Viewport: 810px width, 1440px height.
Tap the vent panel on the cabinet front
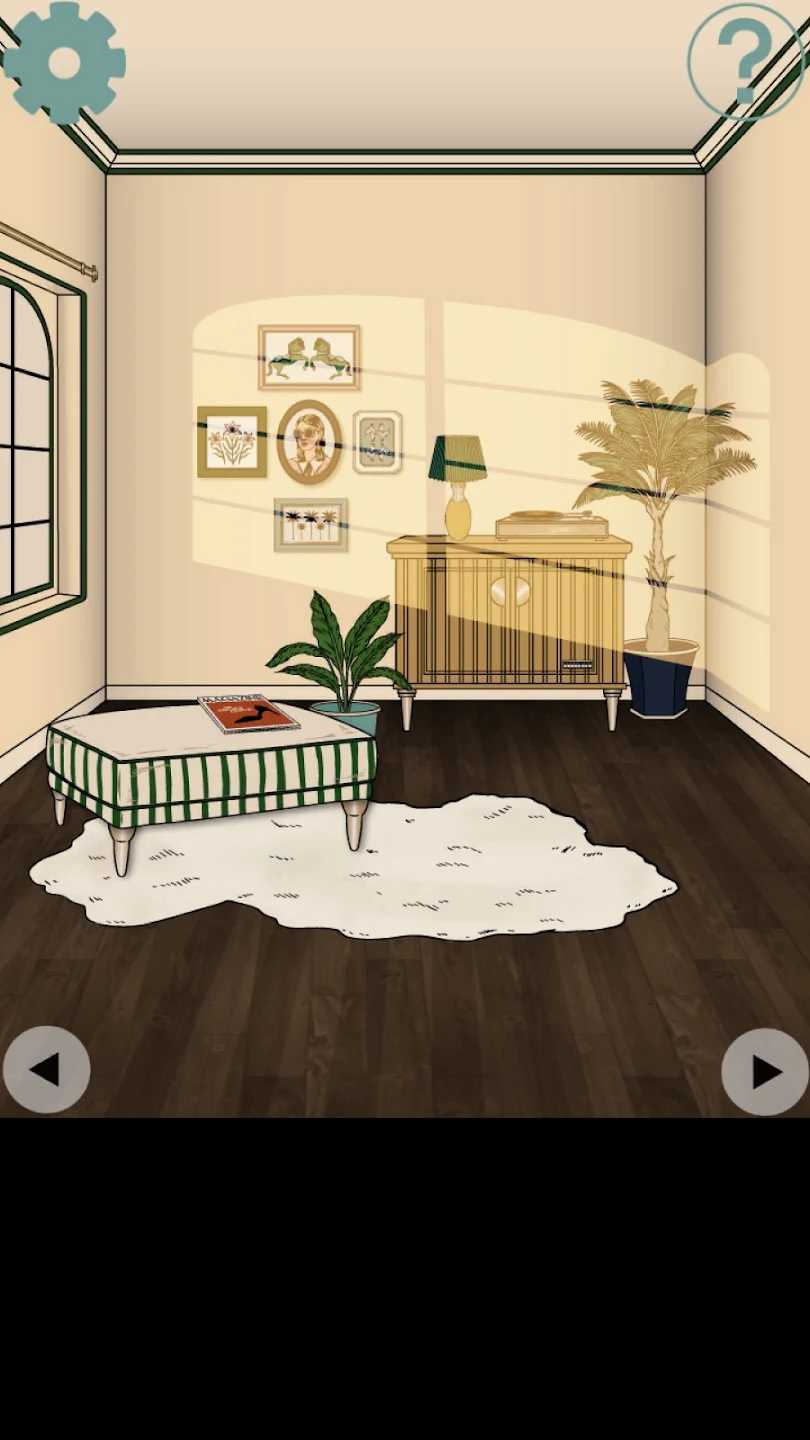(x=577, y=665)
